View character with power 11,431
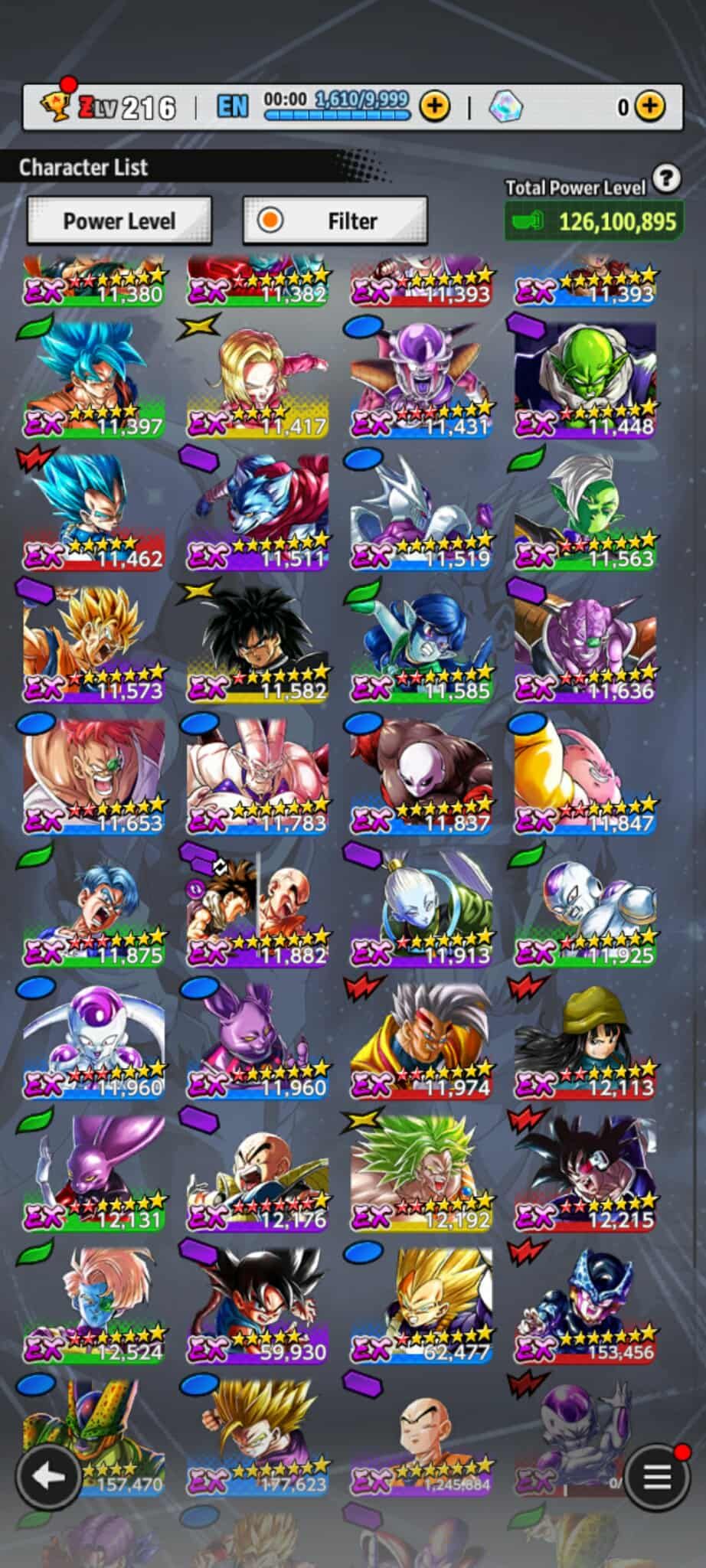 [421, 379]
